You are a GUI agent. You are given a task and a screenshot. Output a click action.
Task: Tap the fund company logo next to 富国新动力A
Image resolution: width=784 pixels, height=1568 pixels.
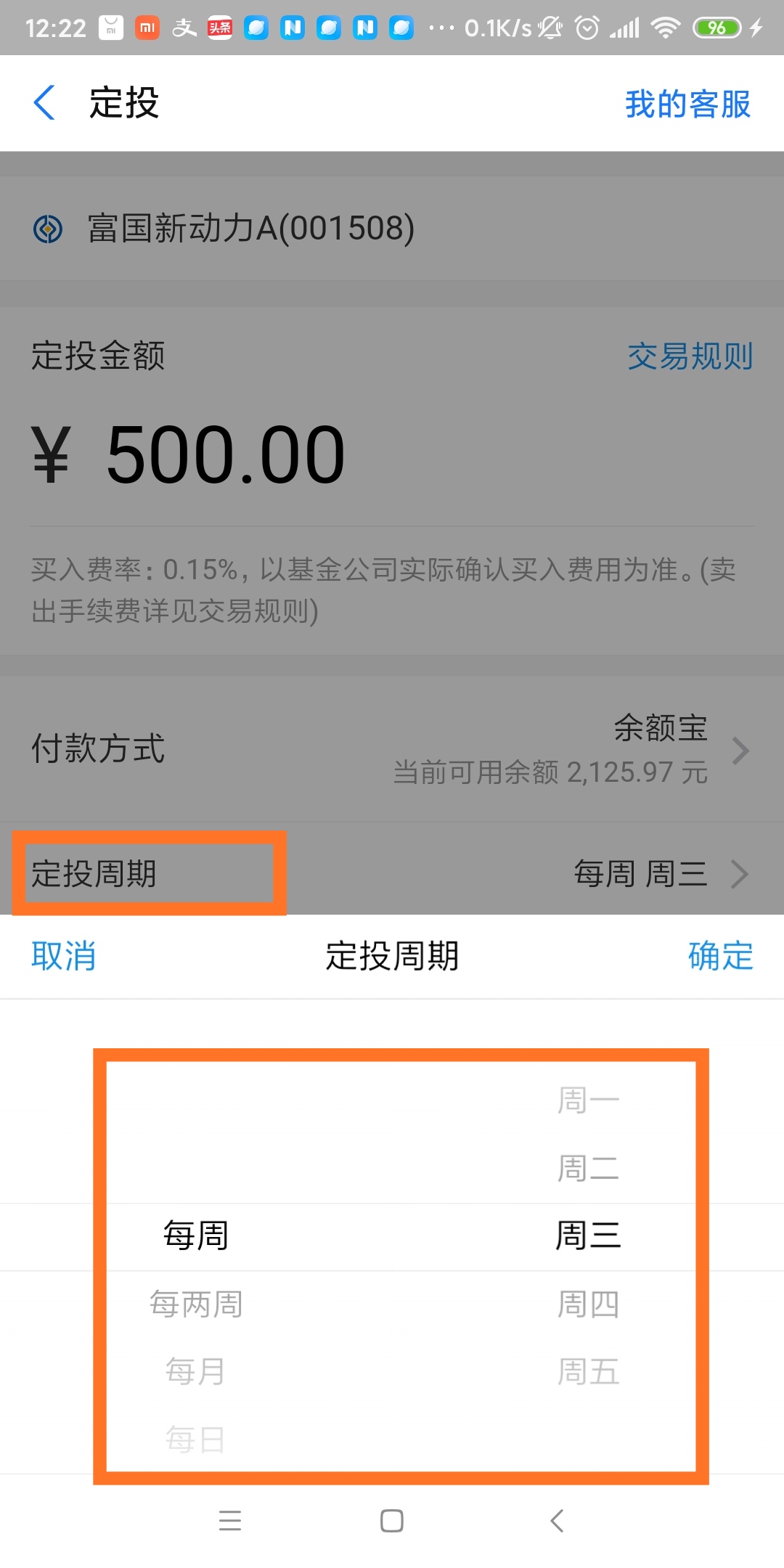pos(48,229)
